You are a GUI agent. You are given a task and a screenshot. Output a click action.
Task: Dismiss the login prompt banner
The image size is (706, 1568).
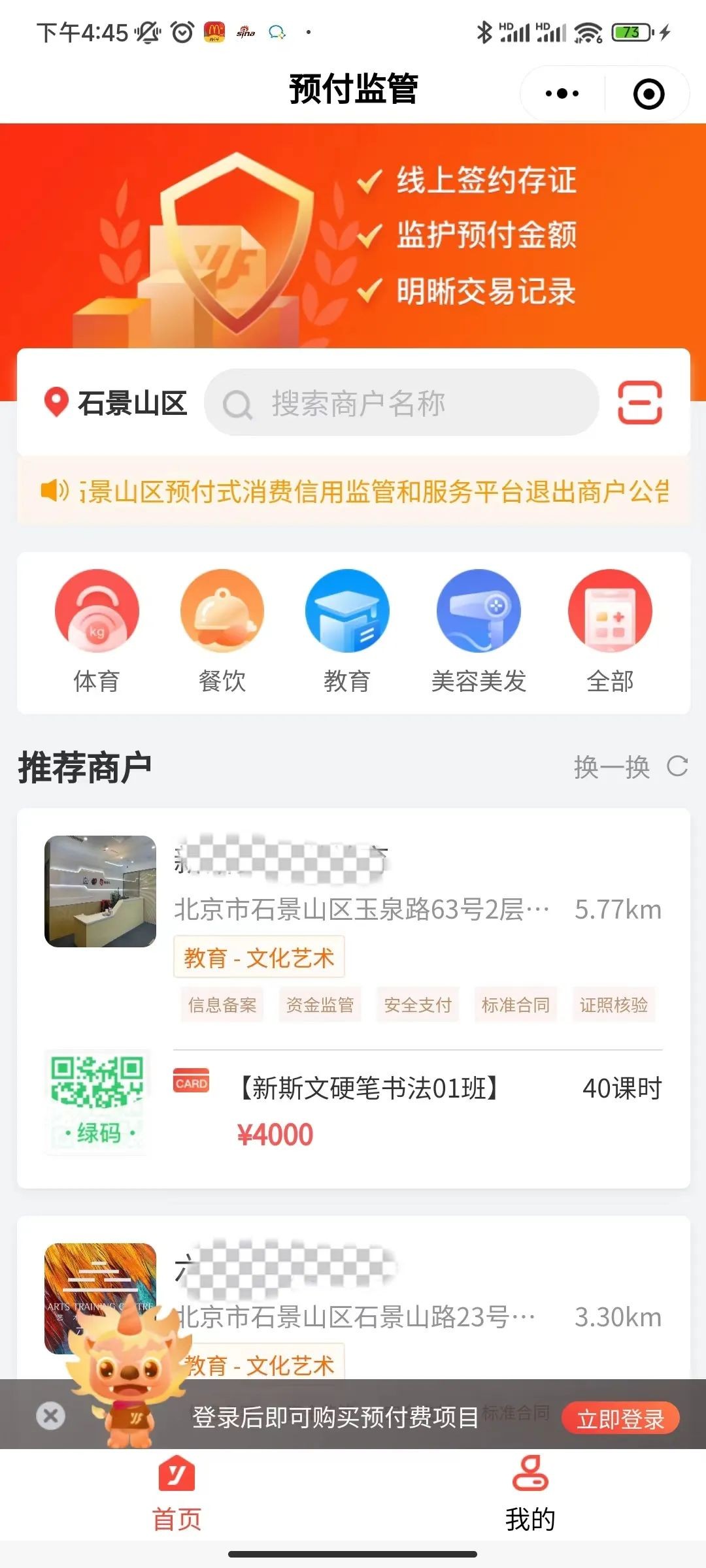(50, 1416)
